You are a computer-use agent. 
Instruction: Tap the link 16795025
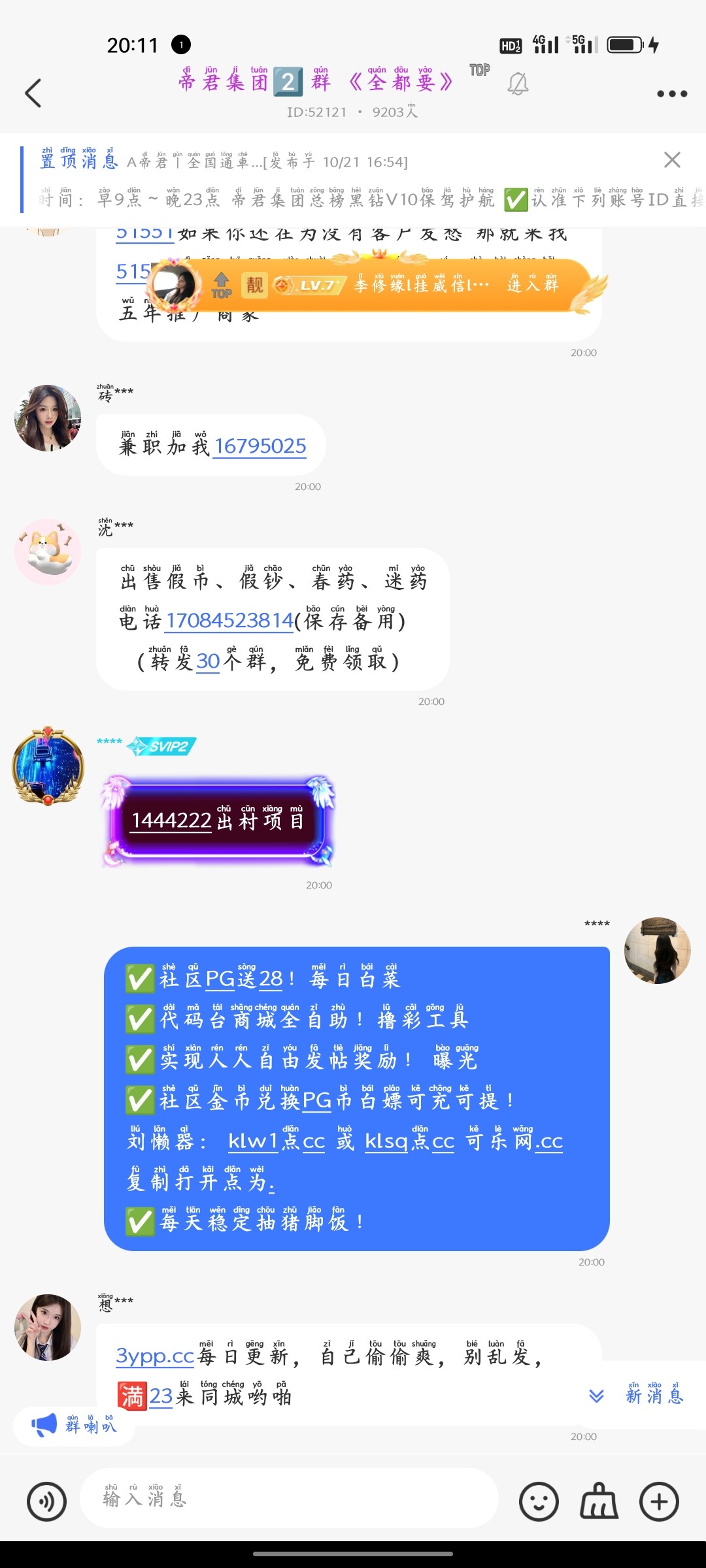pos(260,446)
